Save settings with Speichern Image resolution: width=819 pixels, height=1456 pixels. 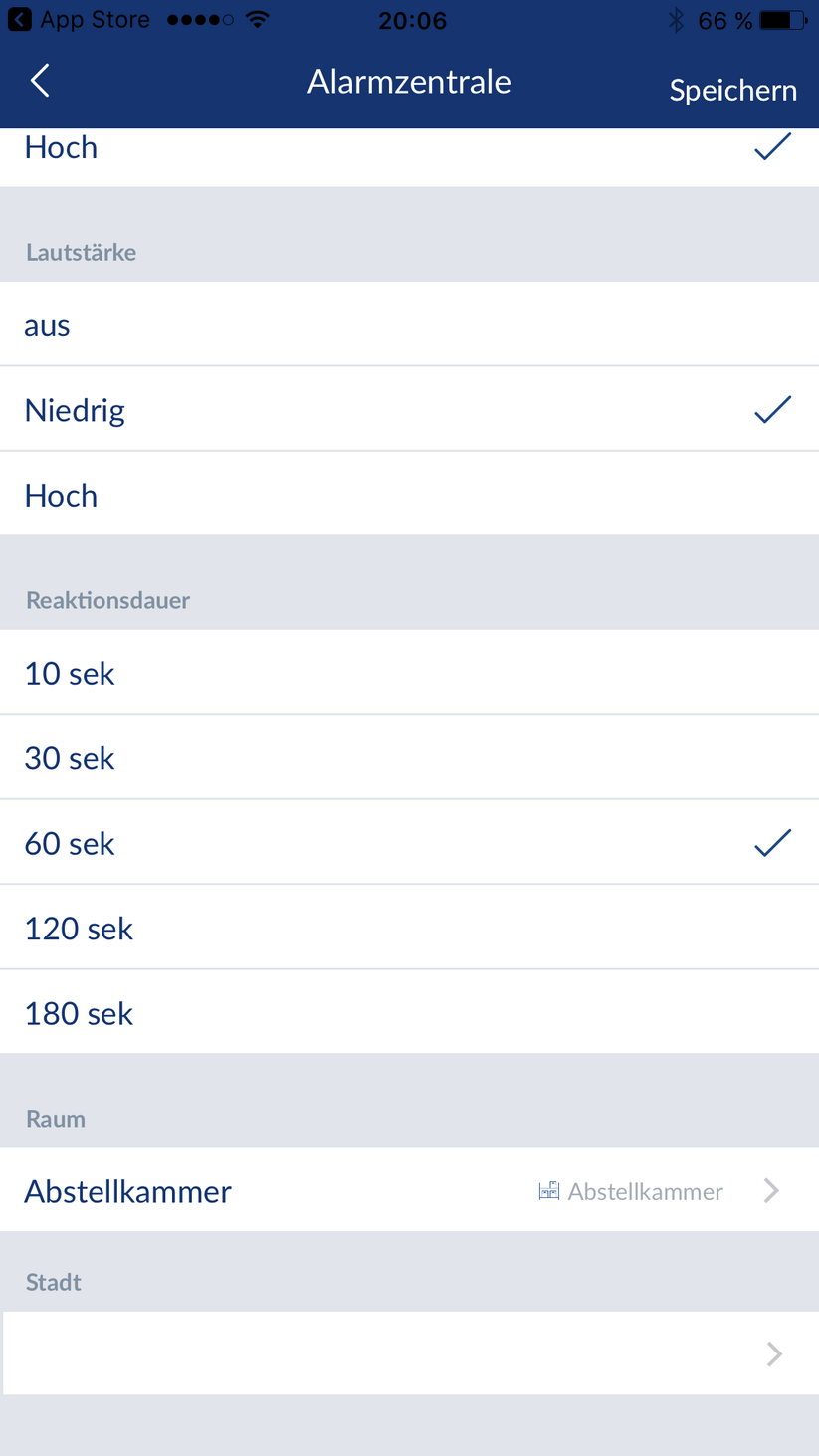coord(732,91)
